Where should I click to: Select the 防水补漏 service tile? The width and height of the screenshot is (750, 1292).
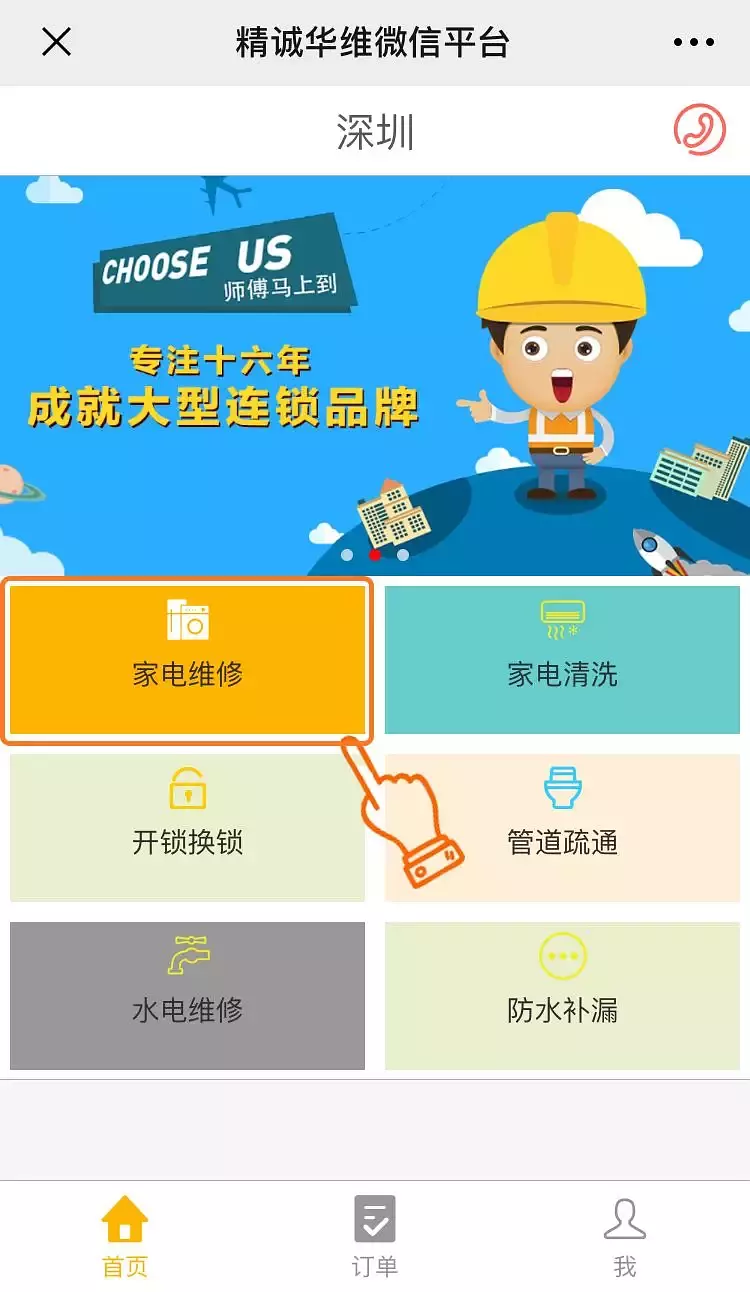click(x=562, y=995)
